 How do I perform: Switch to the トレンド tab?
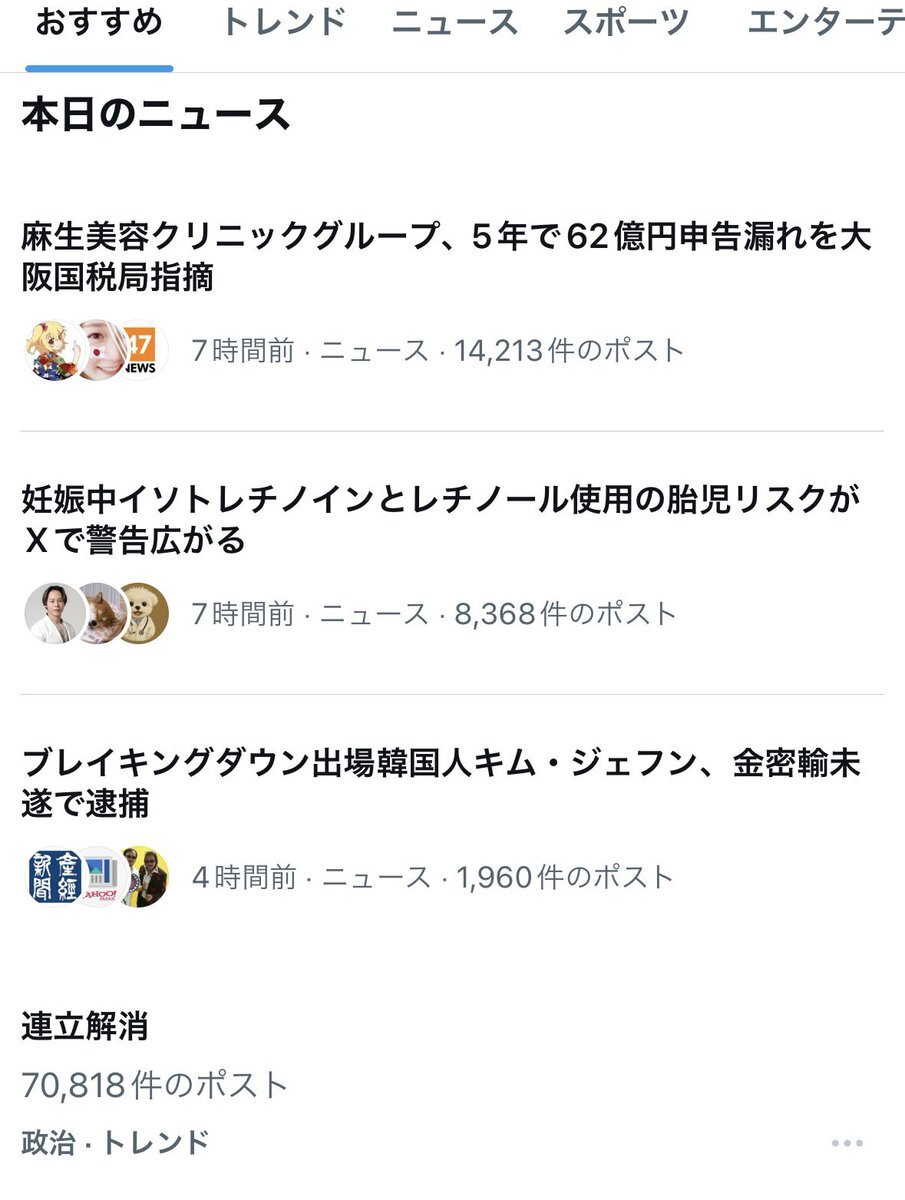(x=283, y=24)
